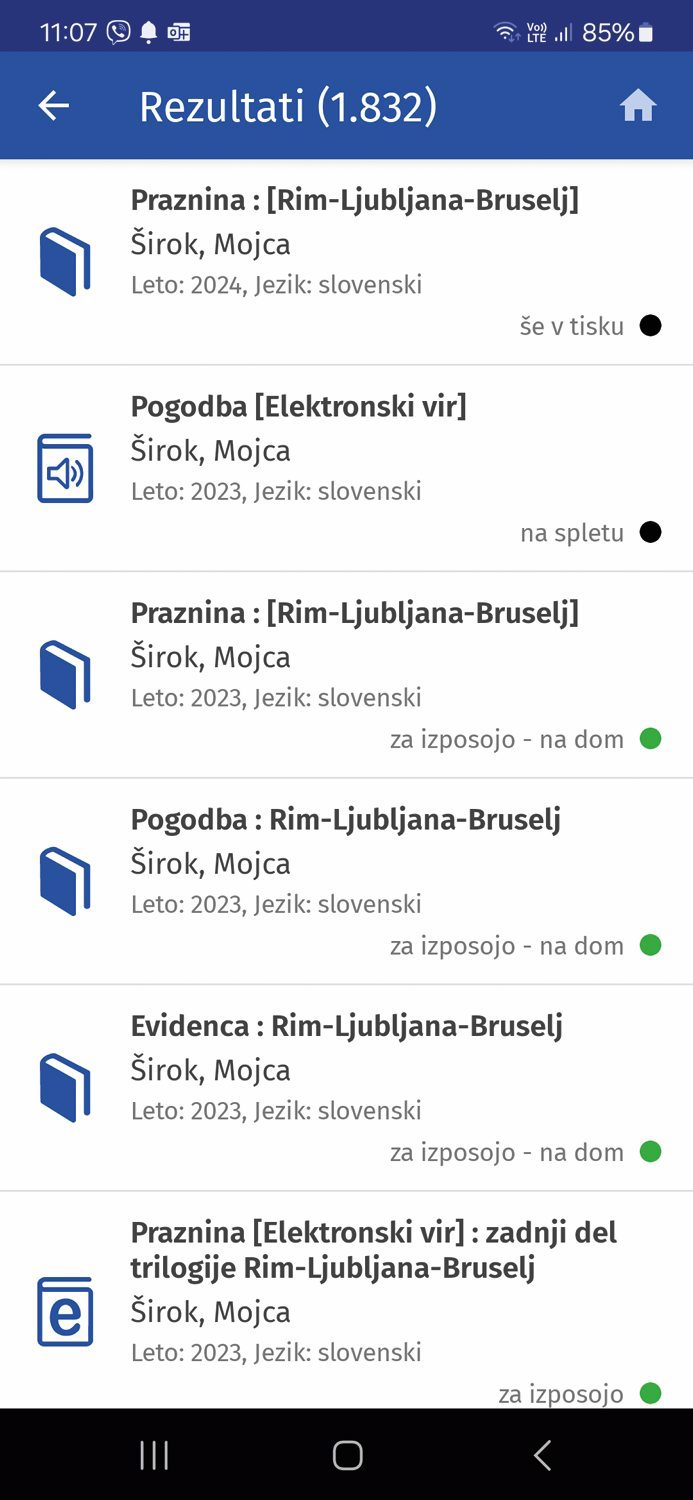
Task: Open Evidenca : Rim-Ljubljana-Bruselj book
Action: [346, 1089]
